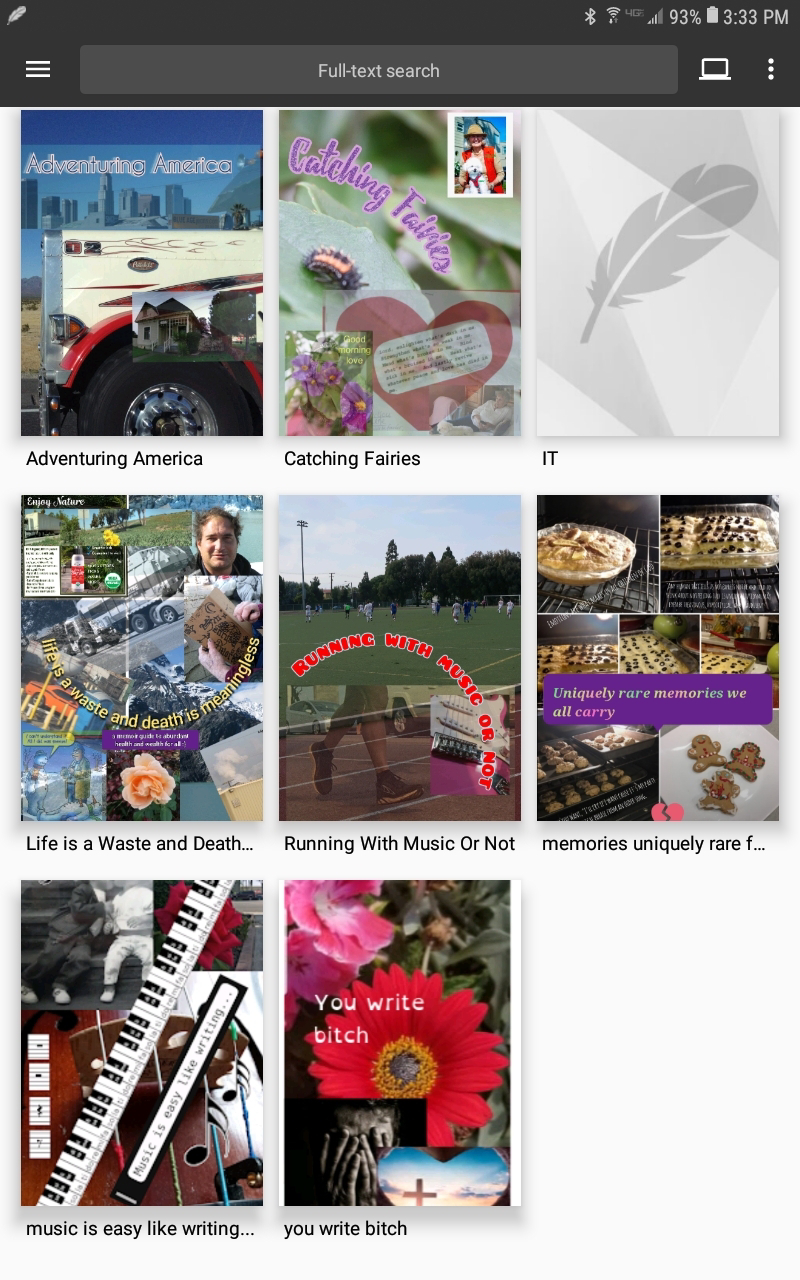Open the three-dot overflow menu
The height and width of the screenshot is (1280, 800).
tap(770, 69)
